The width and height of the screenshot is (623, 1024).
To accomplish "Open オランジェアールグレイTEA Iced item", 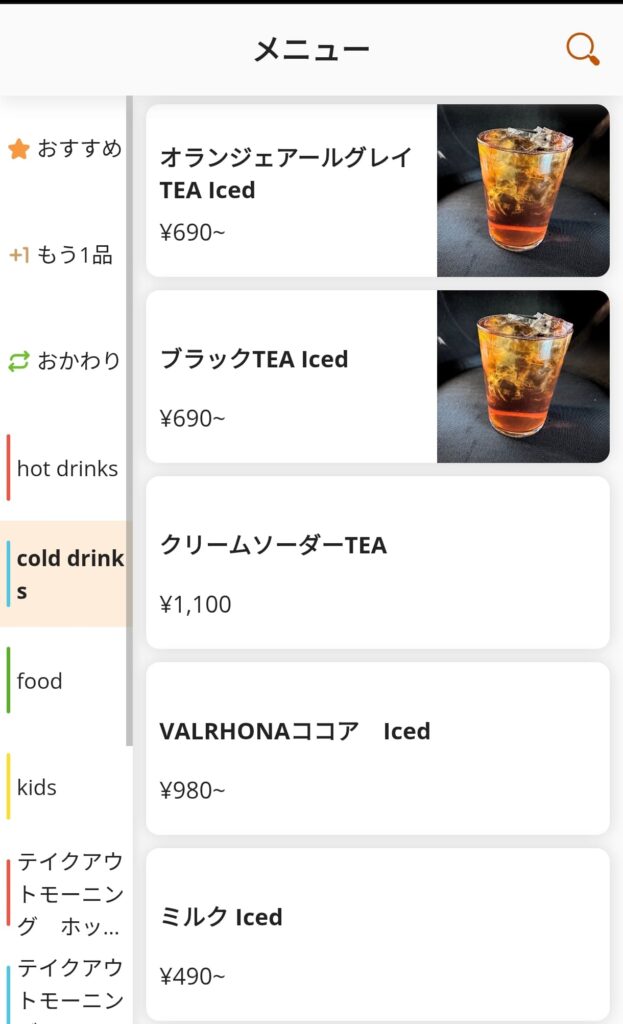I will (x=377, y=191).
